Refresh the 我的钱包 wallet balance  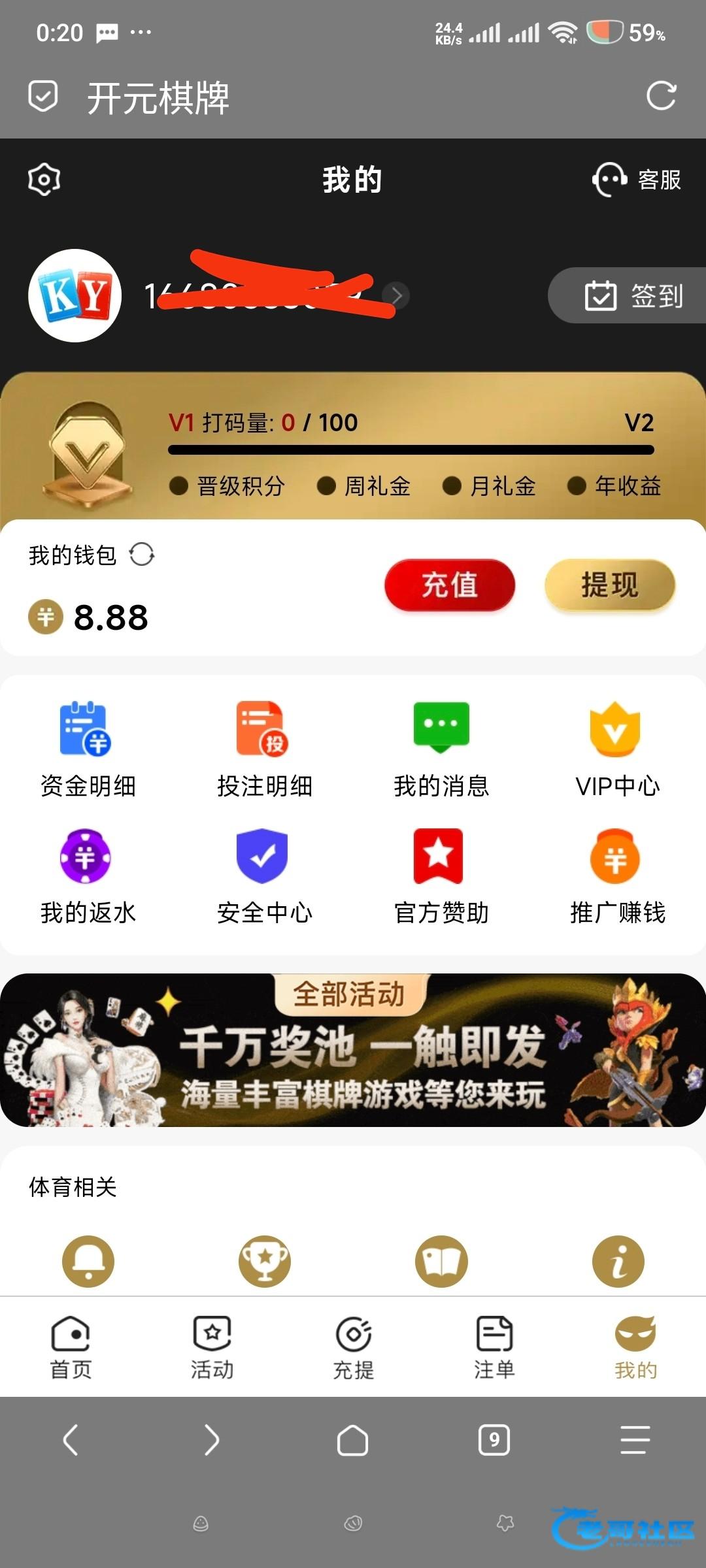click(142, 555)
